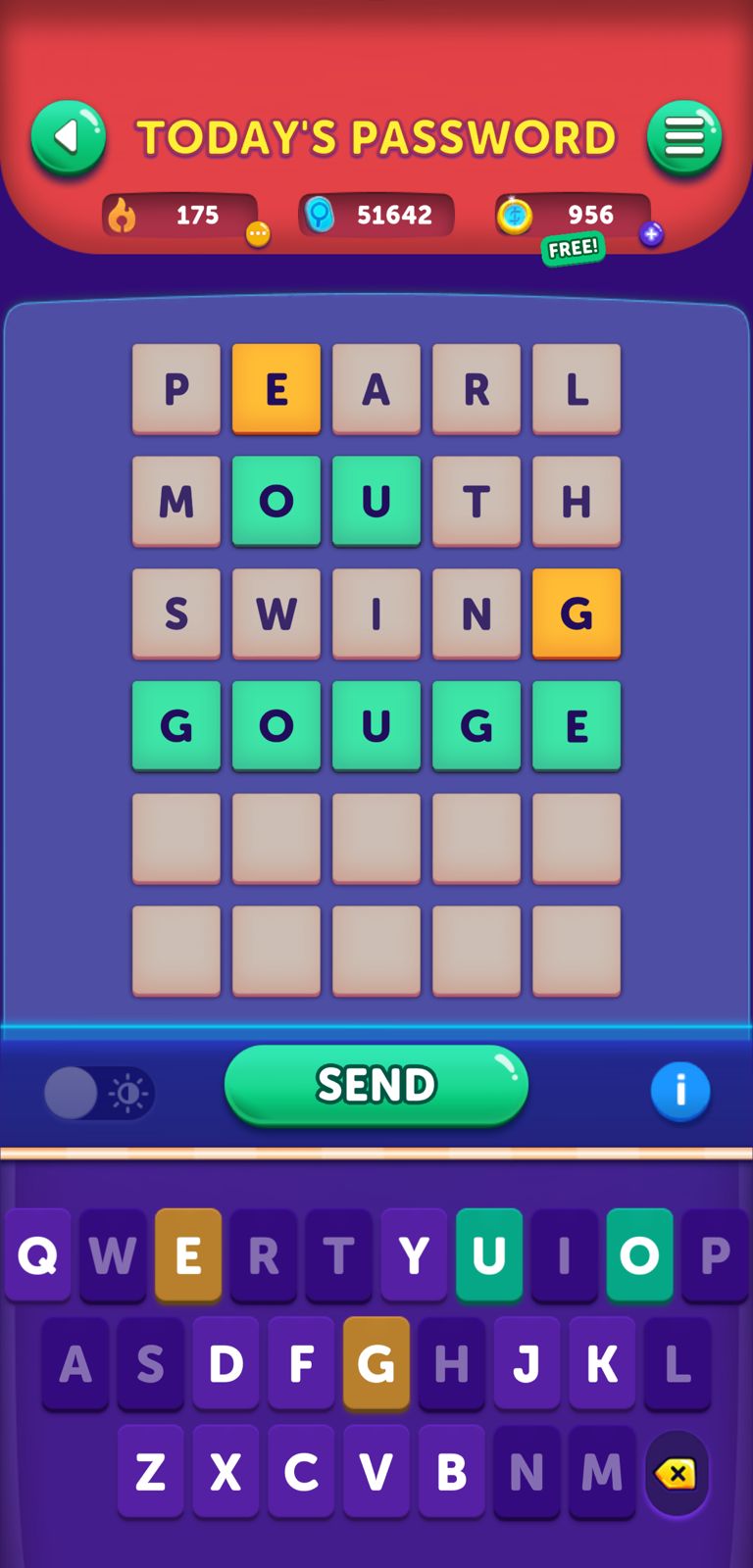This screenshot has width=753, height=1568.
Task: Open the blue info button
Action: (679, 1091)
